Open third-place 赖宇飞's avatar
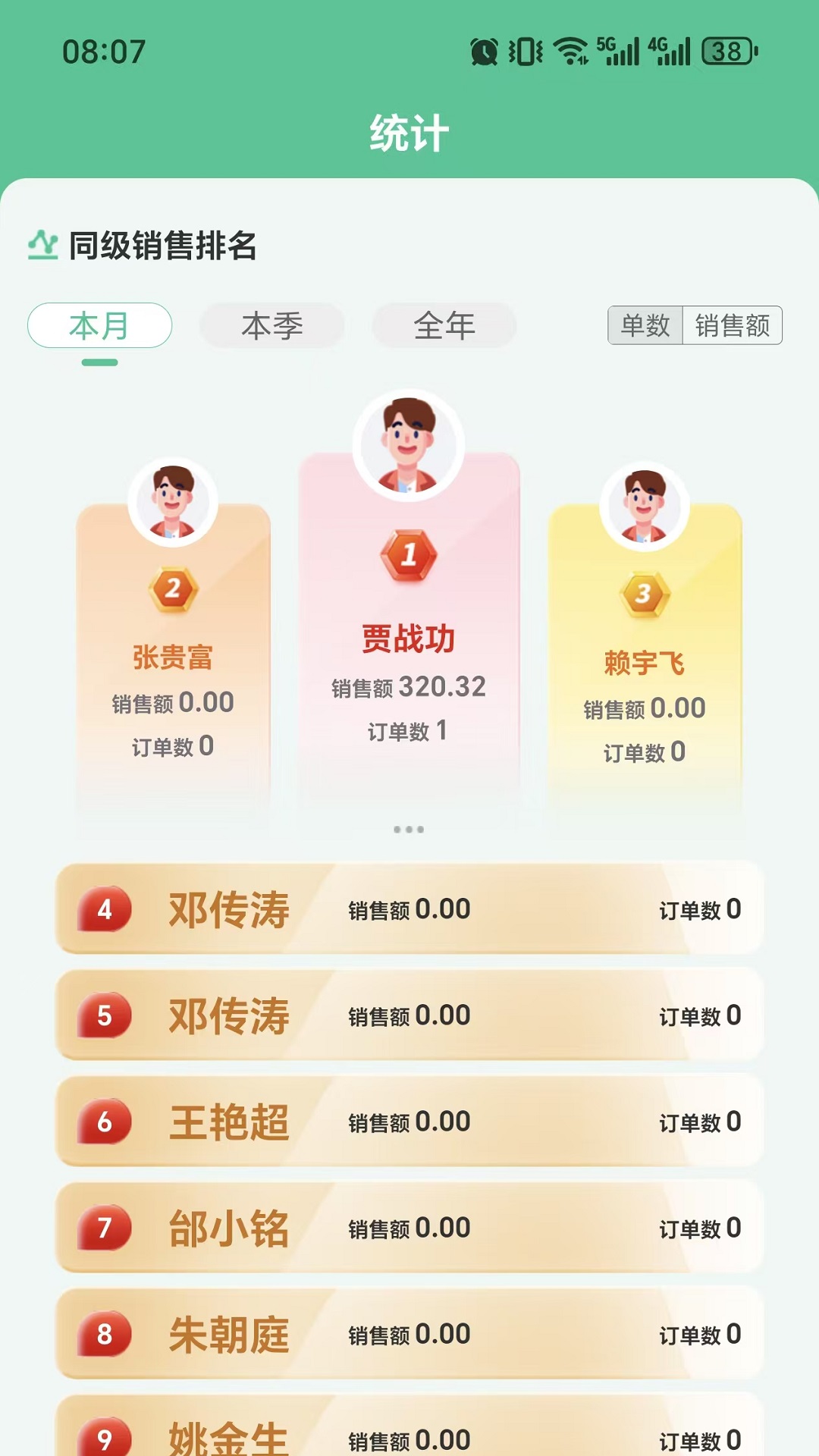Image resolution: width=819 pixels, height=1456 pixels. (643, 508)
